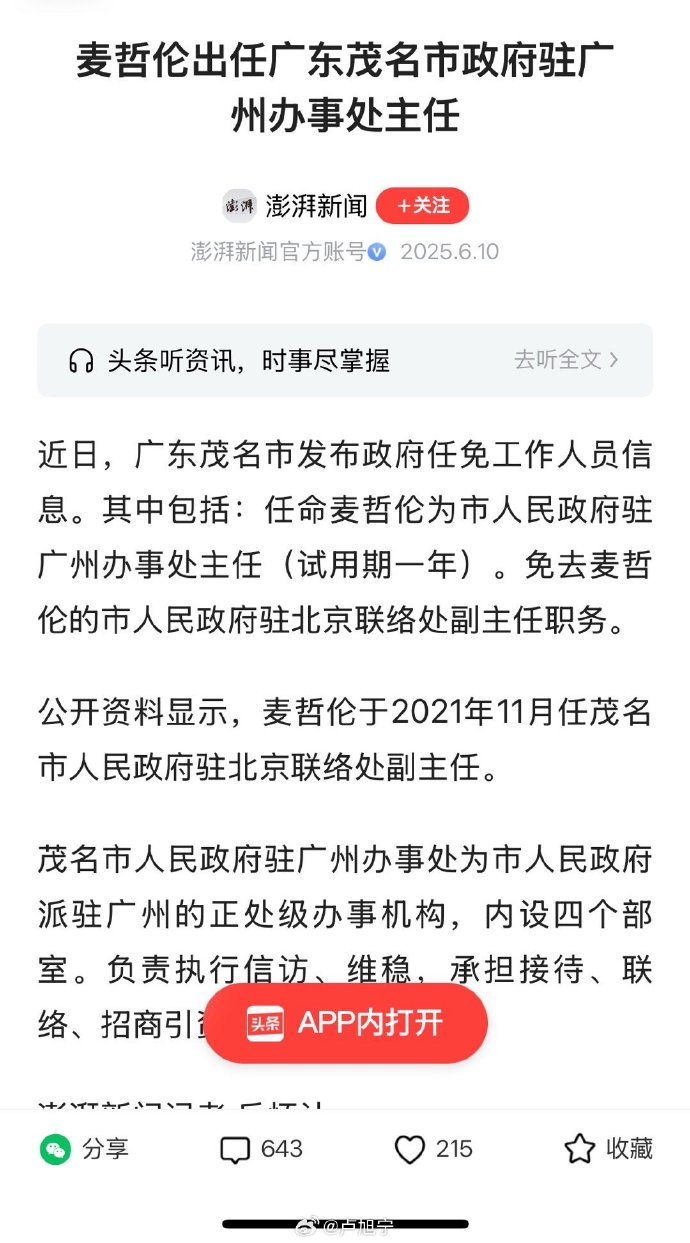690x1243 pixels.
Task: Listen to the full article via 去听全文
Action: tap(566, 360)
